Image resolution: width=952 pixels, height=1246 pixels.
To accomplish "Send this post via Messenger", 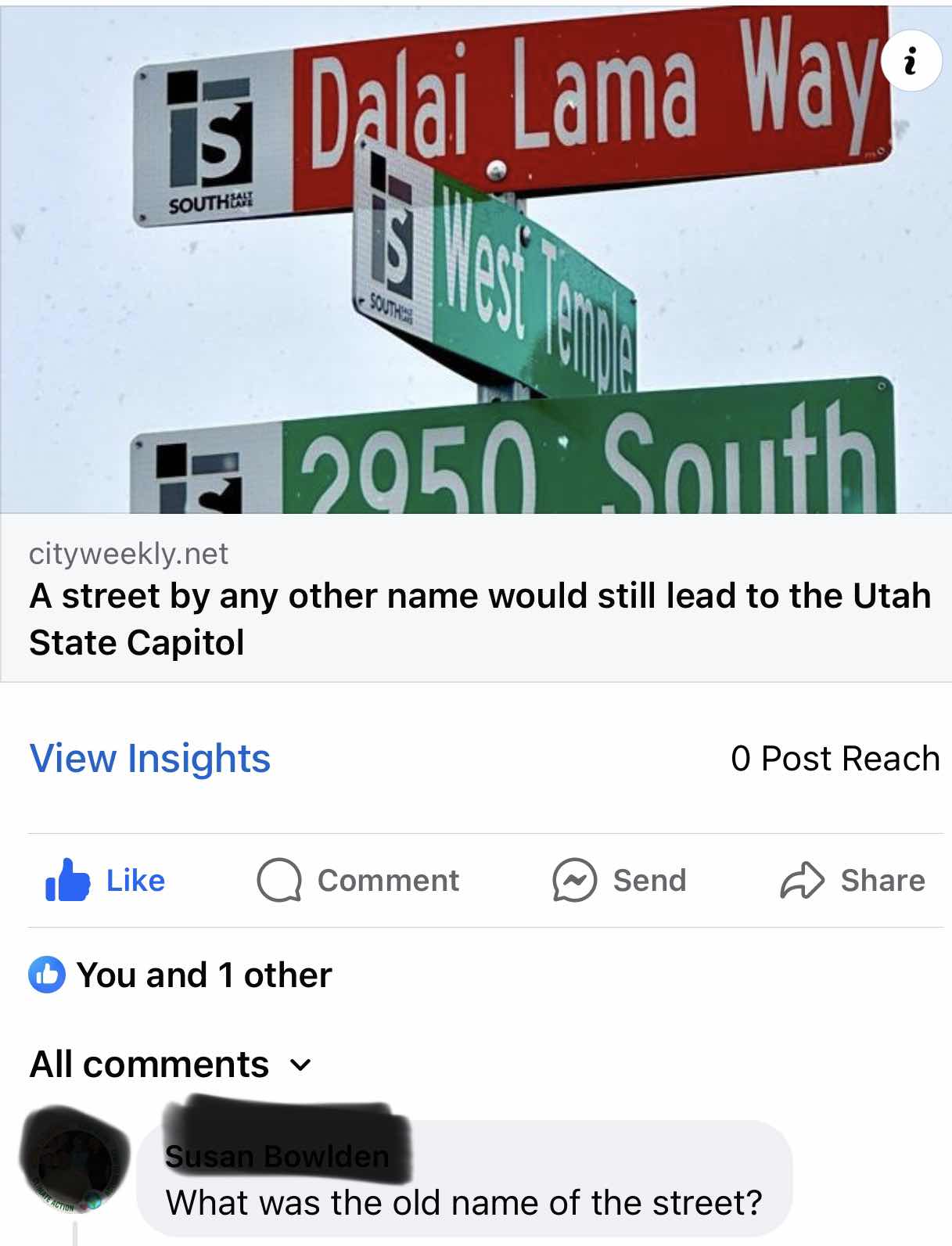I will coord(619,881).
